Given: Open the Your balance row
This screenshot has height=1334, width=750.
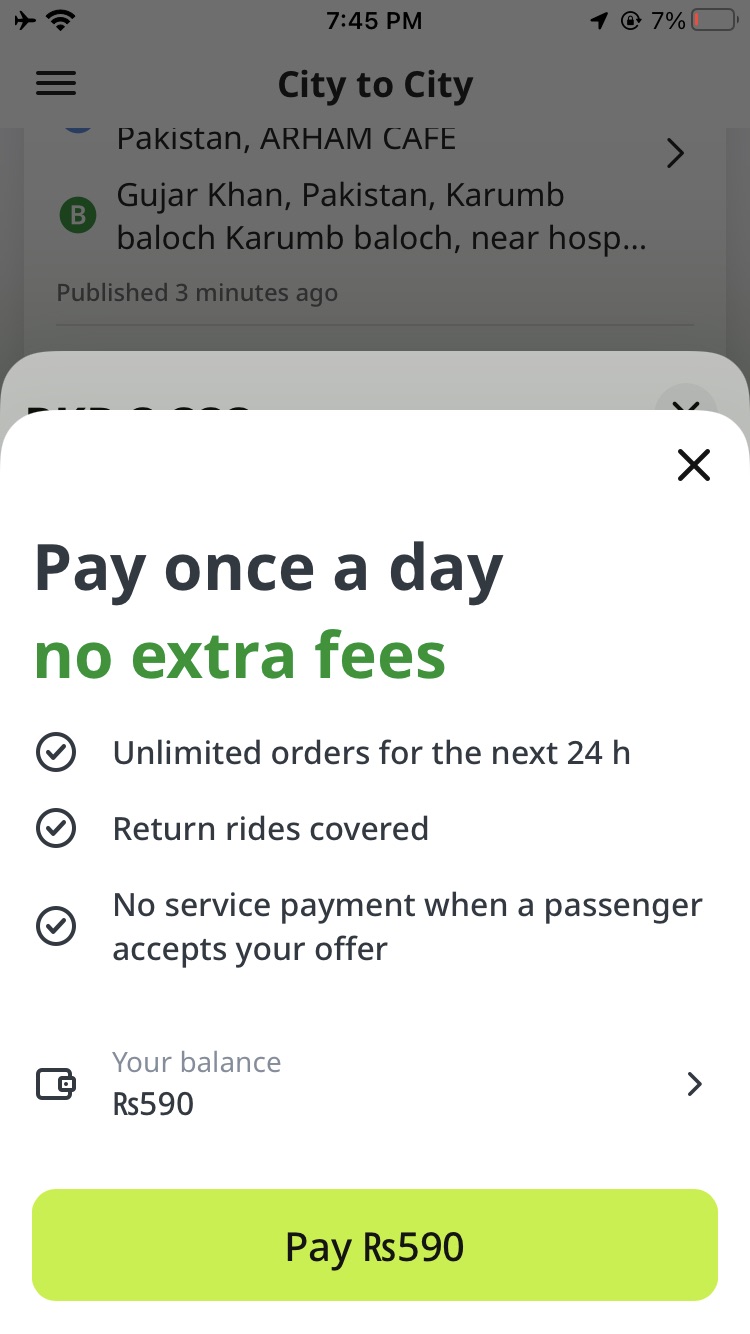Looking at the screenshot, I should 375,1084.
